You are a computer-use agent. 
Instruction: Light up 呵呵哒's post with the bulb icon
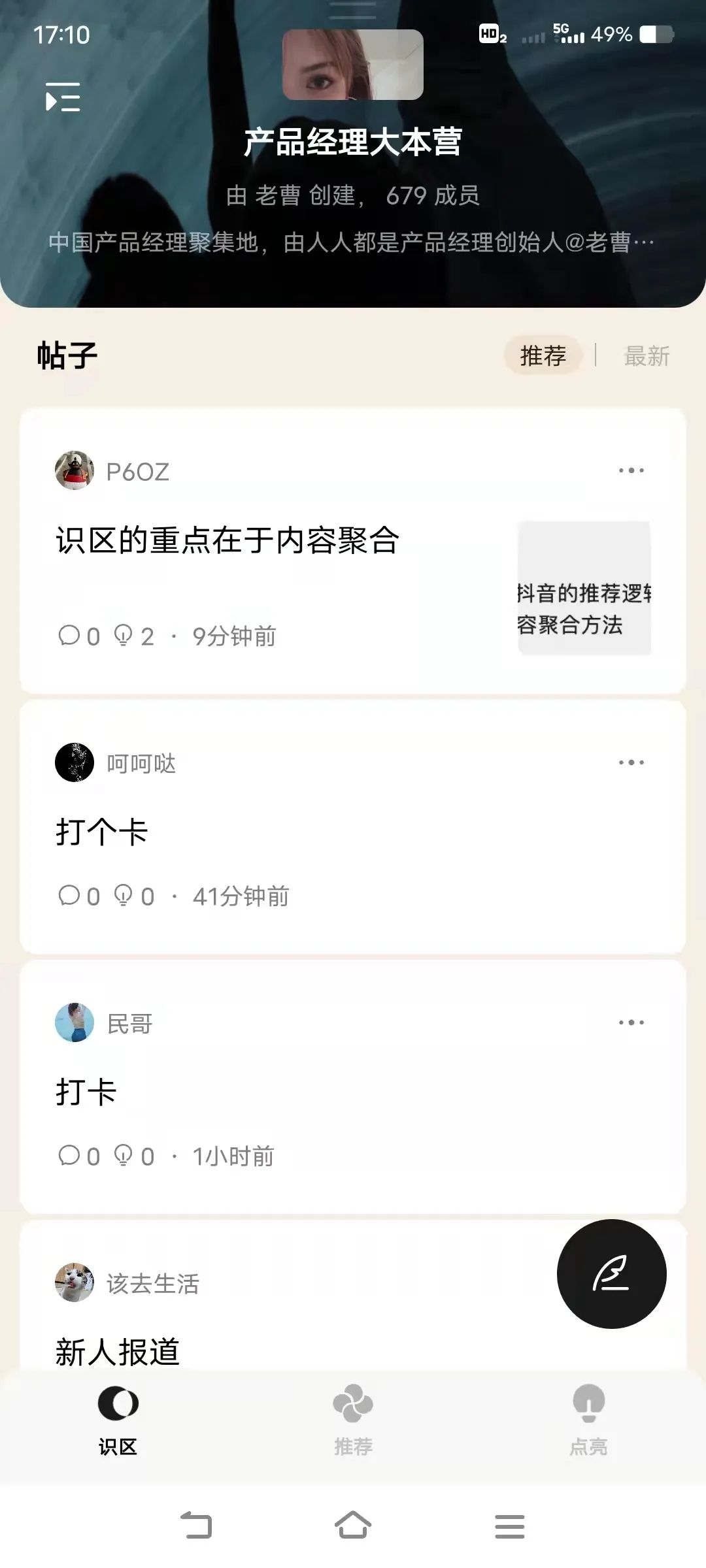tap(123, 895)
